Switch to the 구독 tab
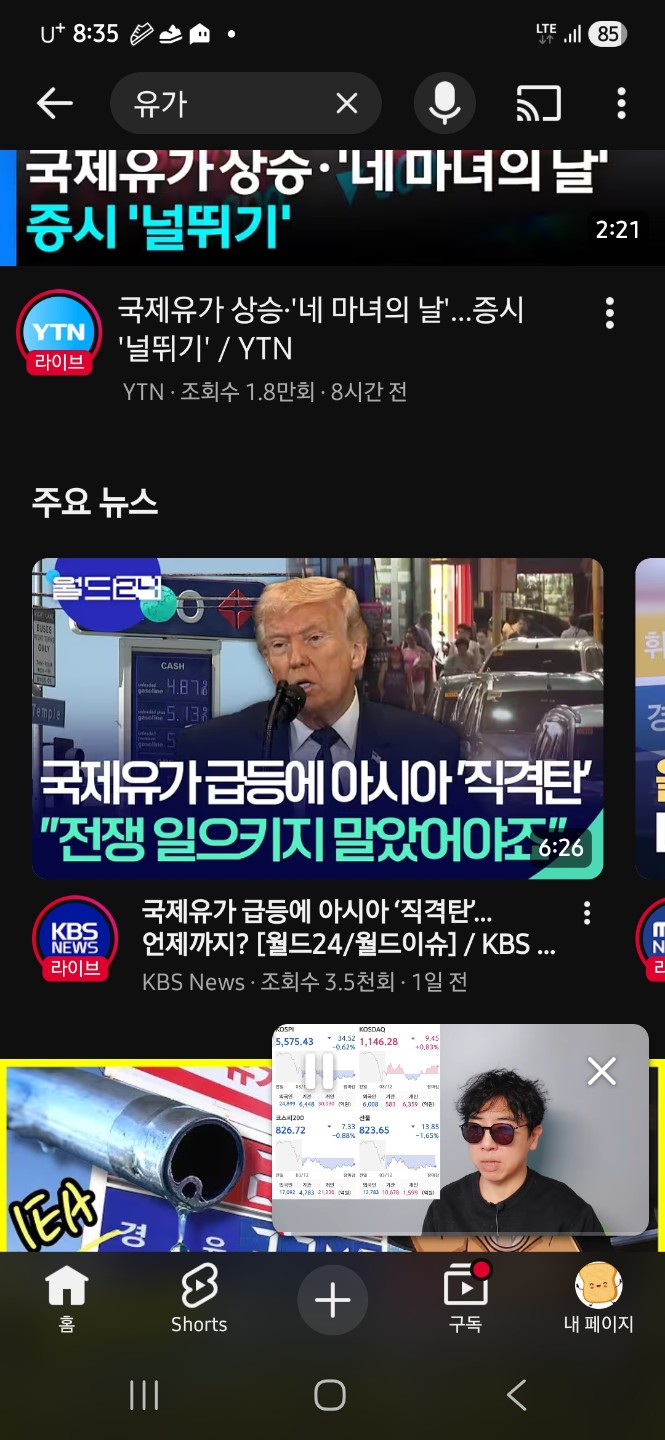 (465, 1298)
